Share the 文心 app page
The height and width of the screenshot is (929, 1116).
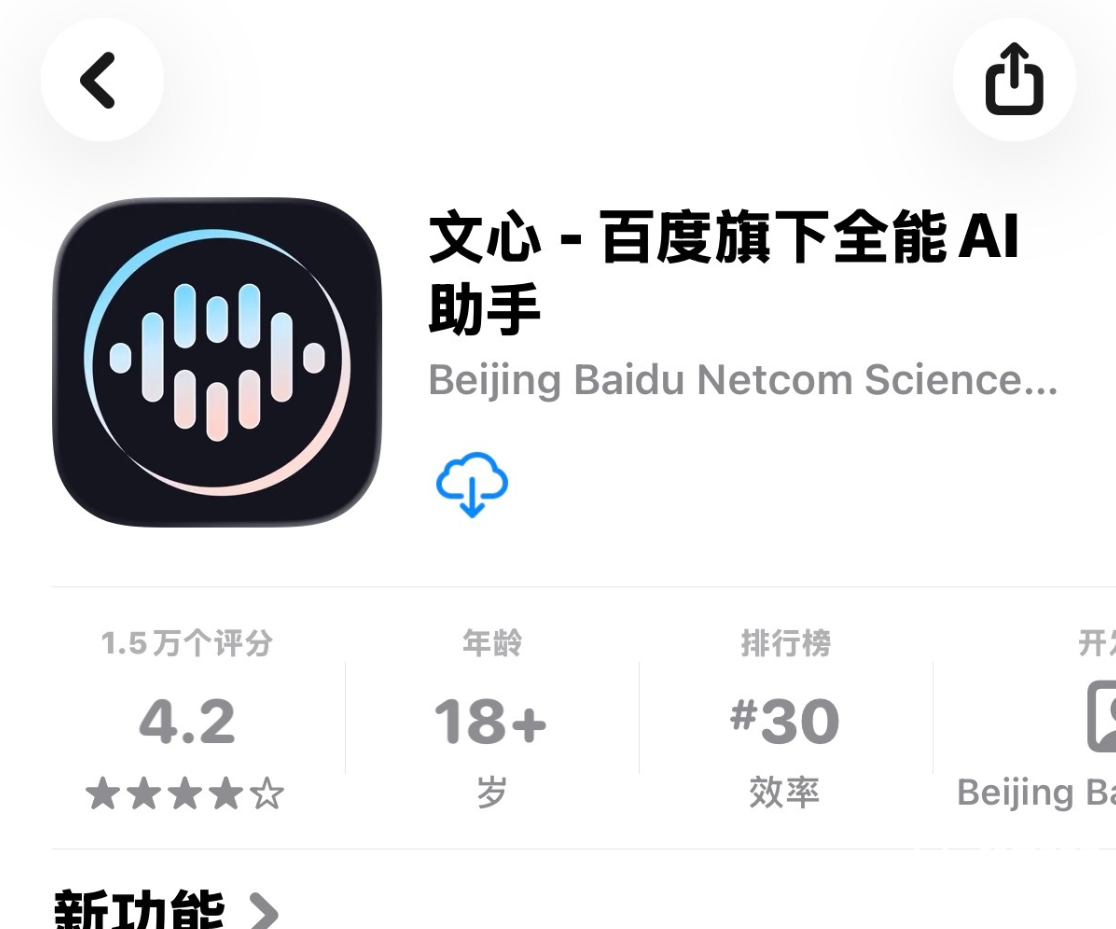tap(1014, 80)
